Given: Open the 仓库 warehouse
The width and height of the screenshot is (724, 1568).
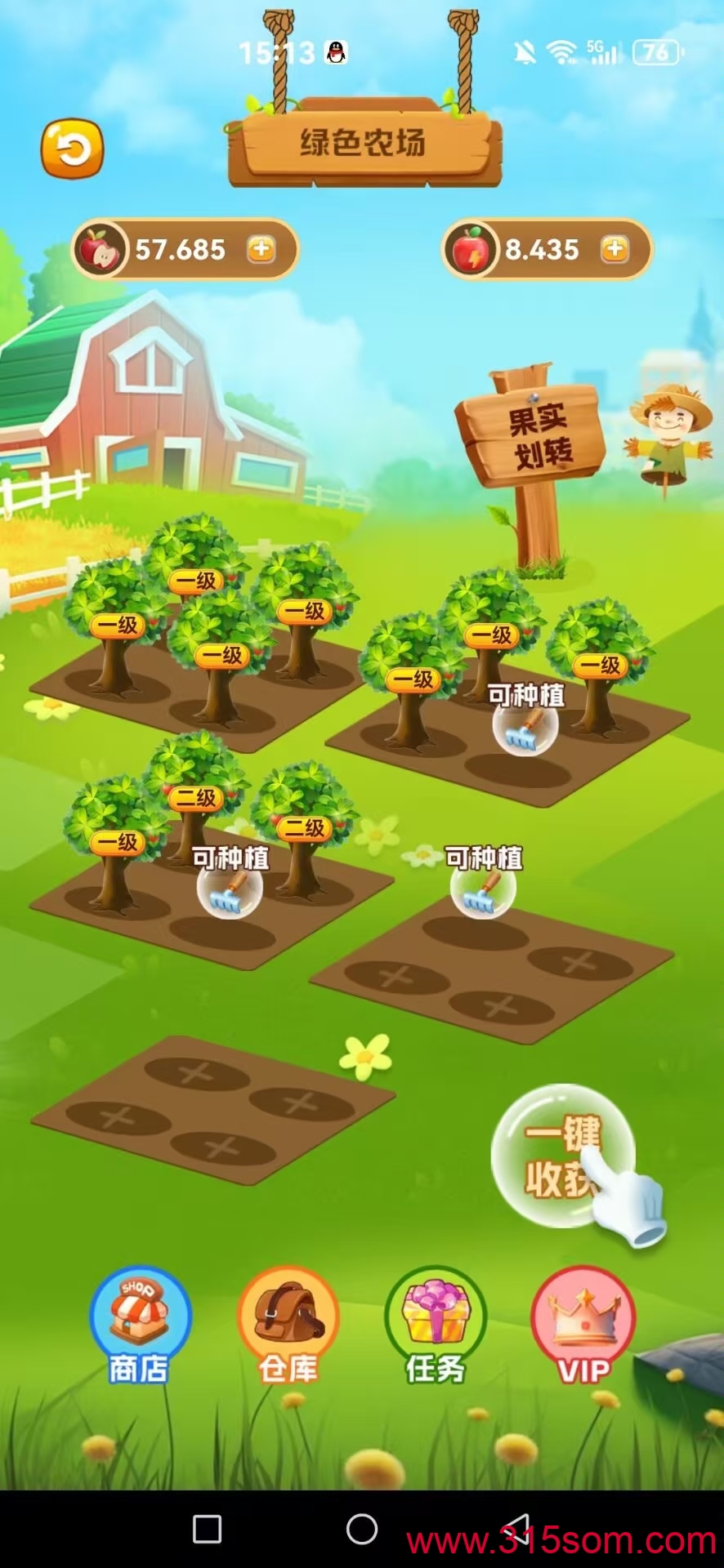Looking at the screenshot, I should pos(288,1325).
